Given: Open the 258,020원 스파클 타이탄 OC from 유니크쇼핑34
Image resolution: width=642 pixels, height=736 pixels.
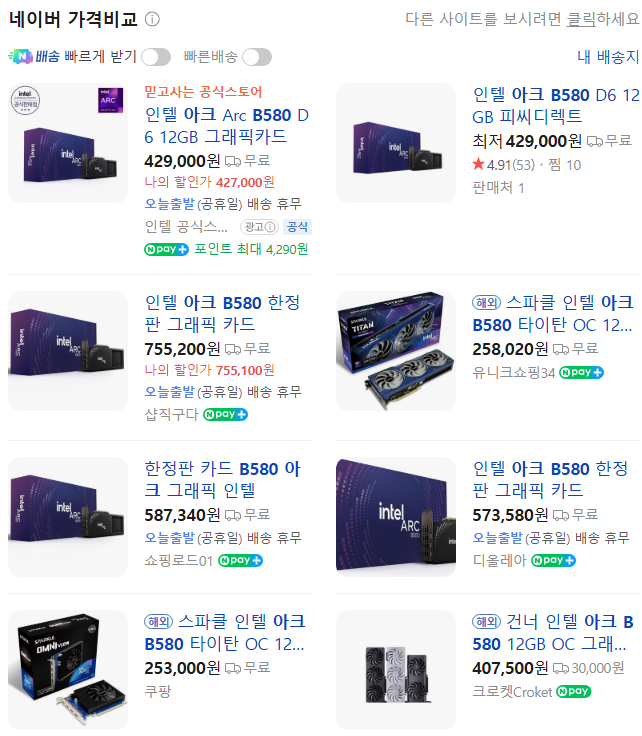Looking at the screenshot, I should coord(552,313).
